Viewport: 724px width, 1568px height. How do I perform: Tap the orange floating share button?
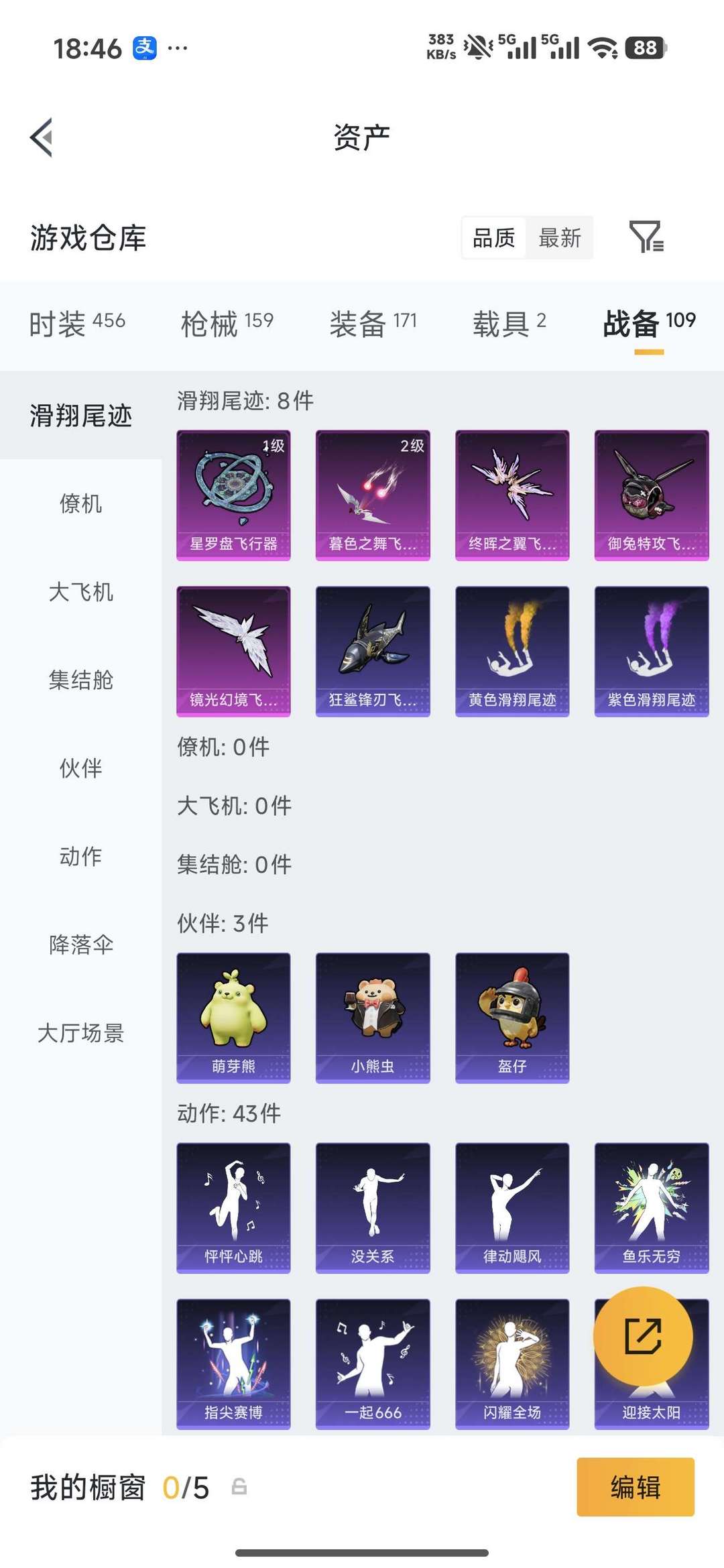point(643,1336)
